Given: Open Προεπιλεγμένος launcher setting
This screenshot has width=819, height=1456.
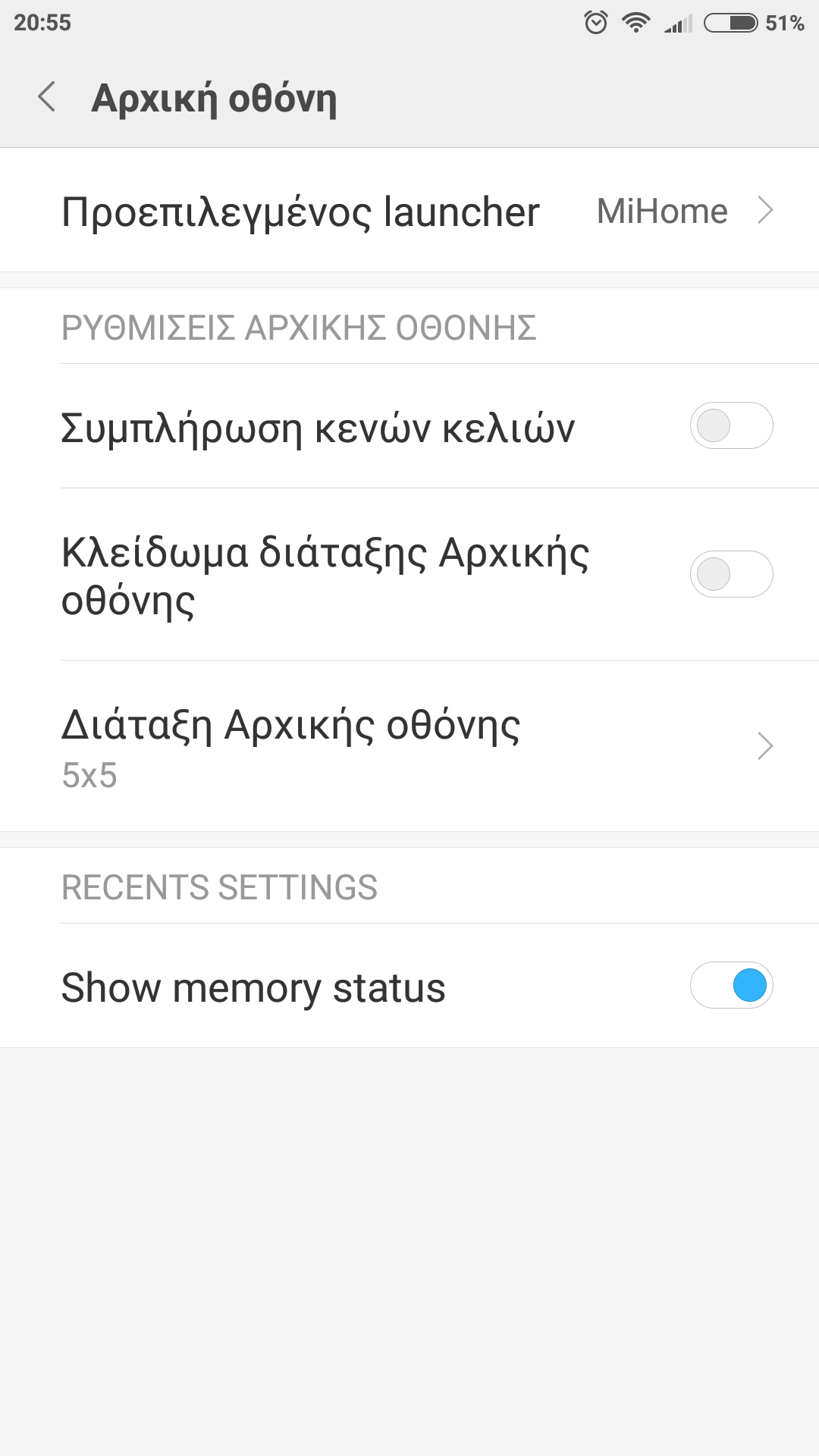Looking at the screenshot, I should (x=409, y=211).
